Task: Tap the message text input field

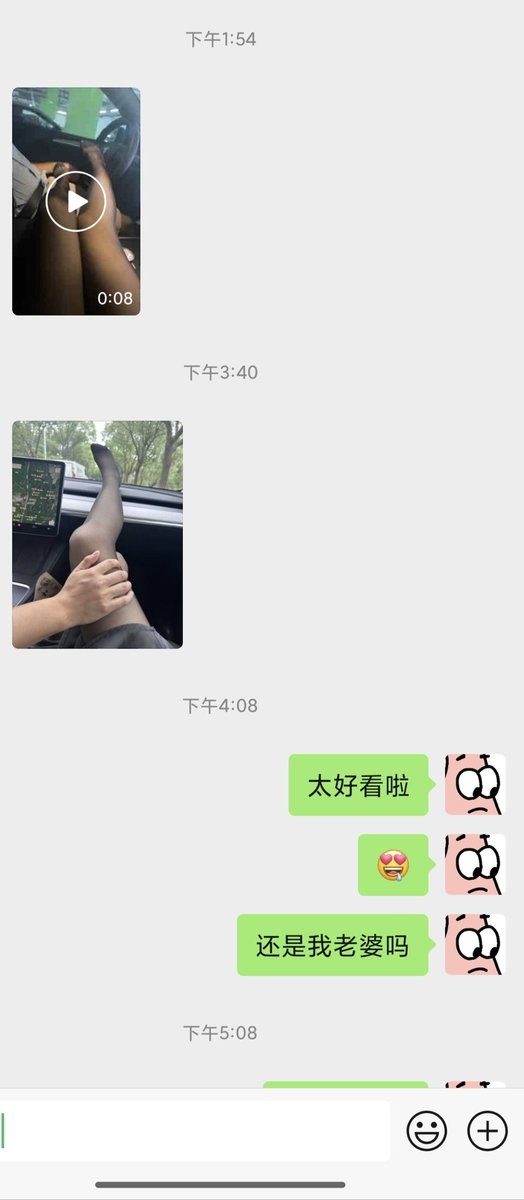Action: [195, 1131]
